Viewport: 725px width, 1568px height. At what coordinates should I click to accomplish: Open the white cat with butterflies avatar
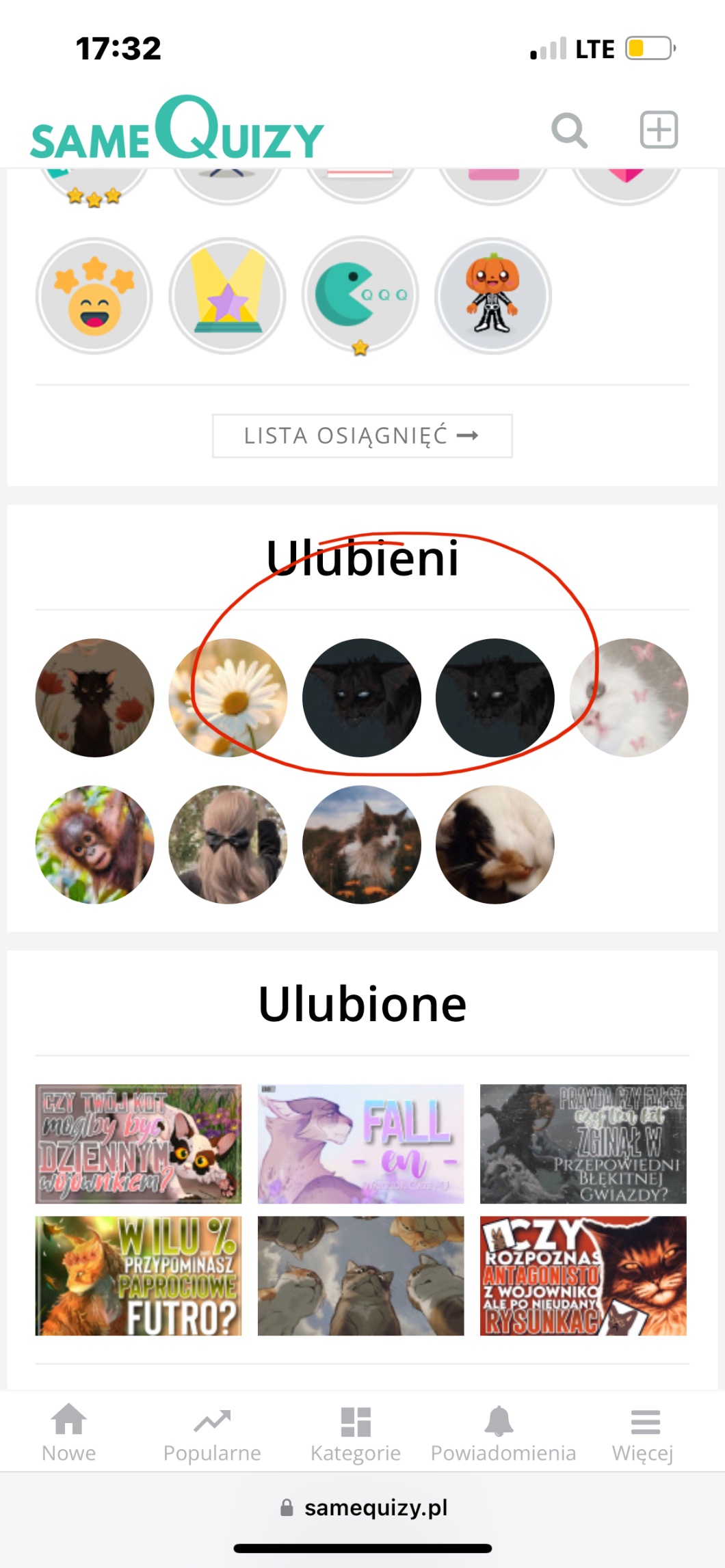tap(629, 698)
